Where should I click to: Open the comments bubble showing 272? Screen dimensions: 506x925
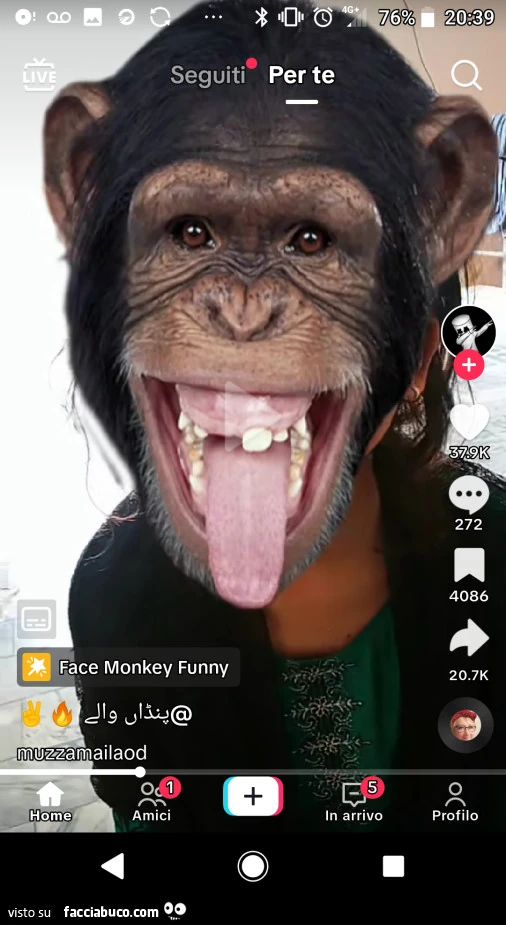point(469,494)
